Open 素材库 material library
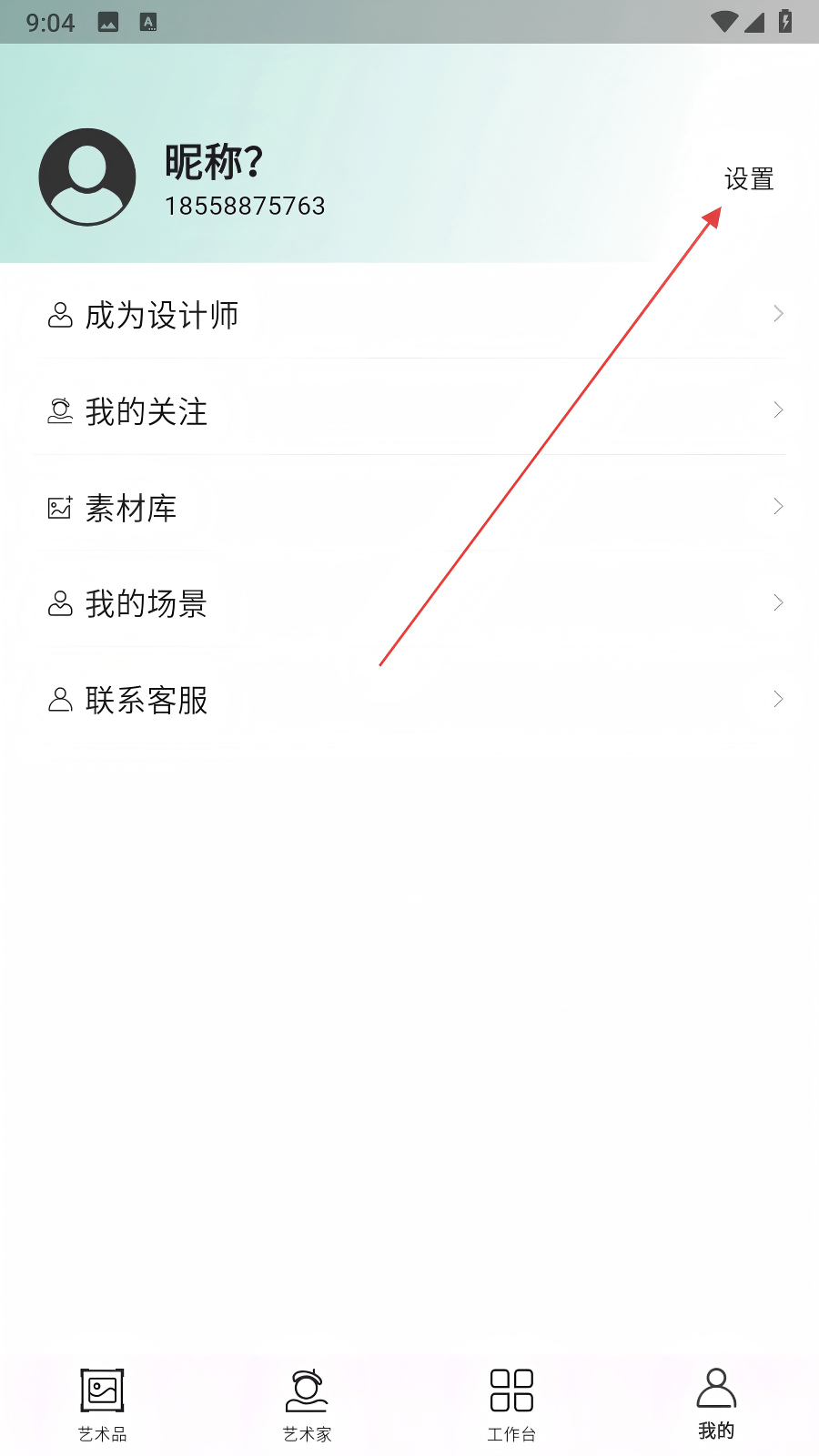 pos(409,508)
